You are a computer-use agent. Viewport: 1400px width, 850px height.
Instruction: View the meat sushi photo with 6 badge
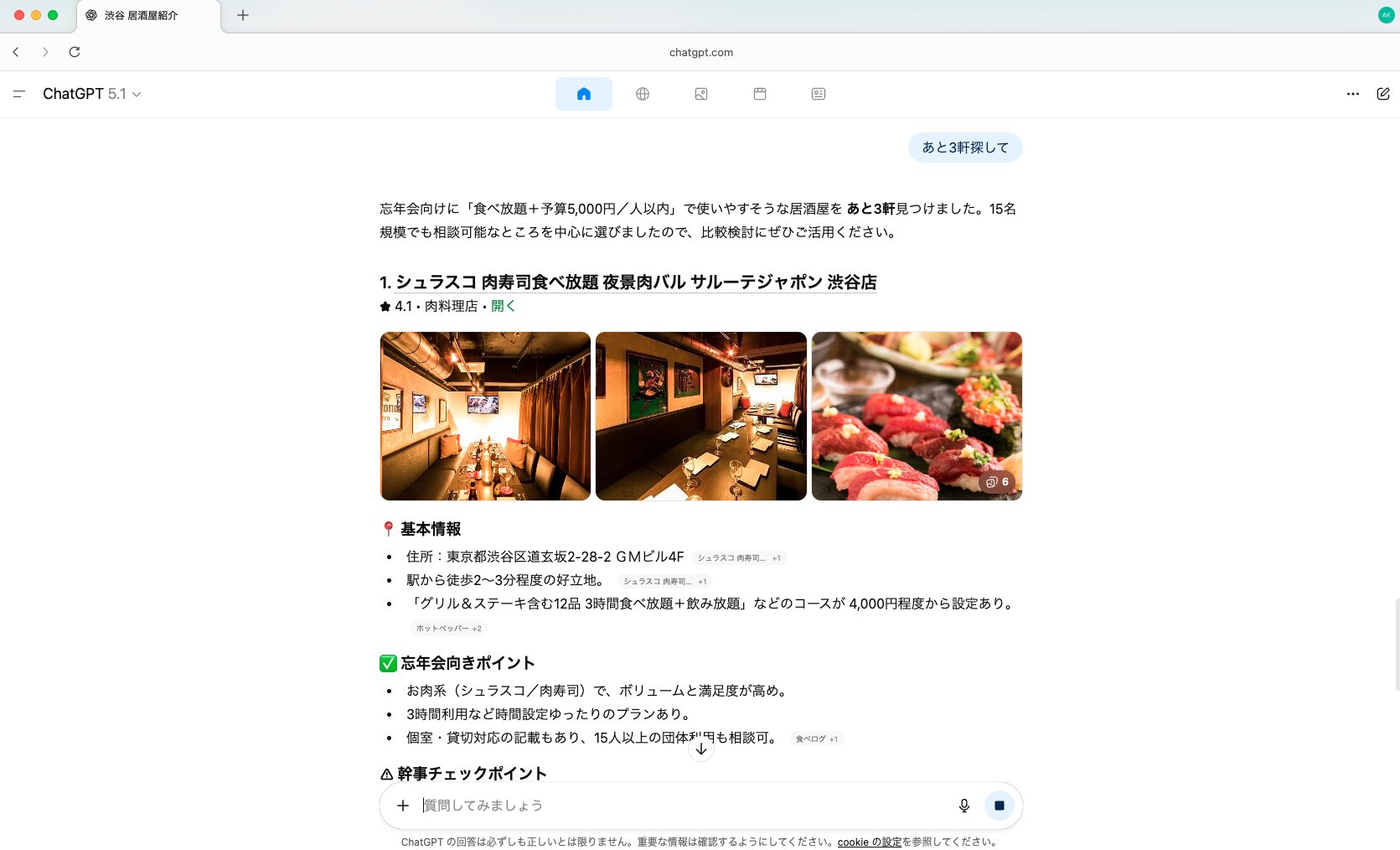point(917,416)
